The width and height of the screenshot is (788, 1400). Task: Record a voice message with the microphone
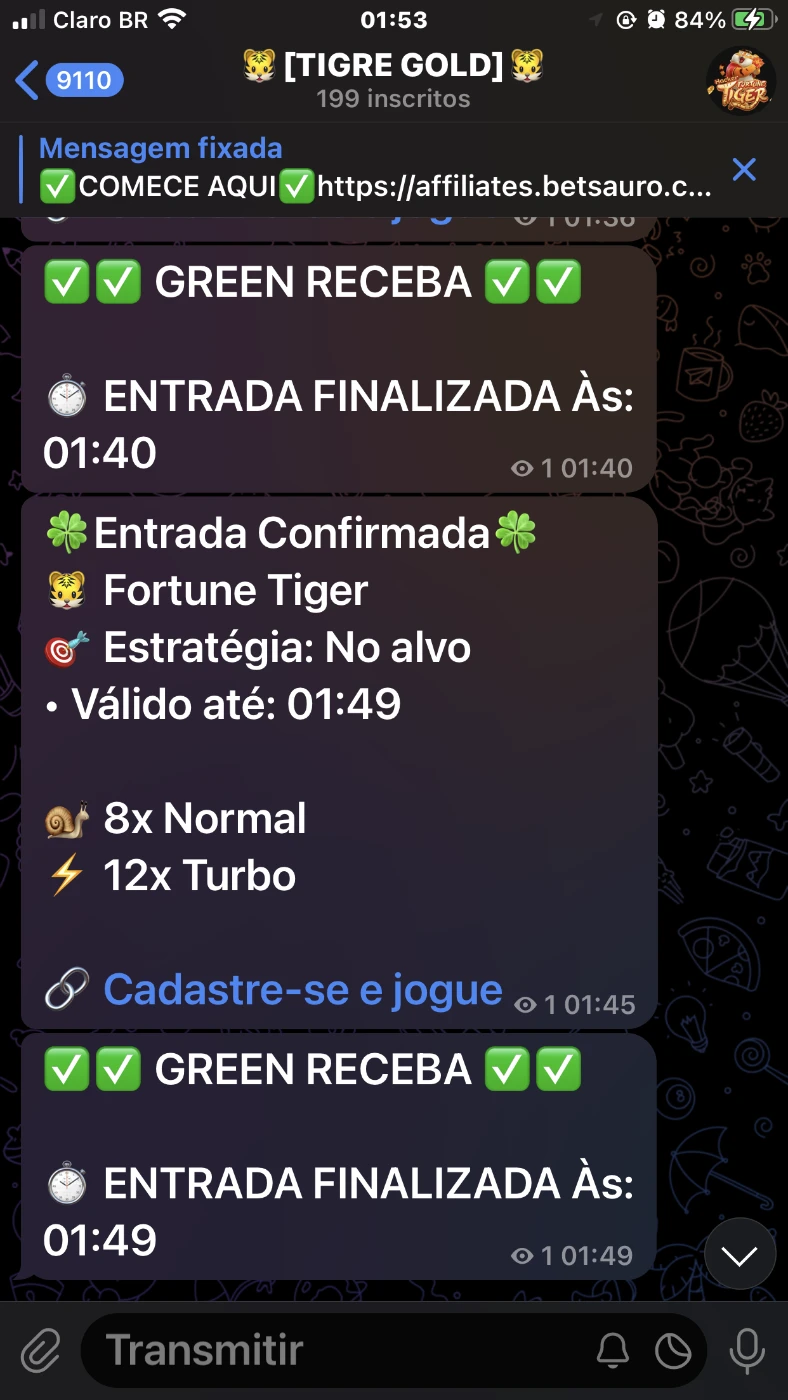746,1351
